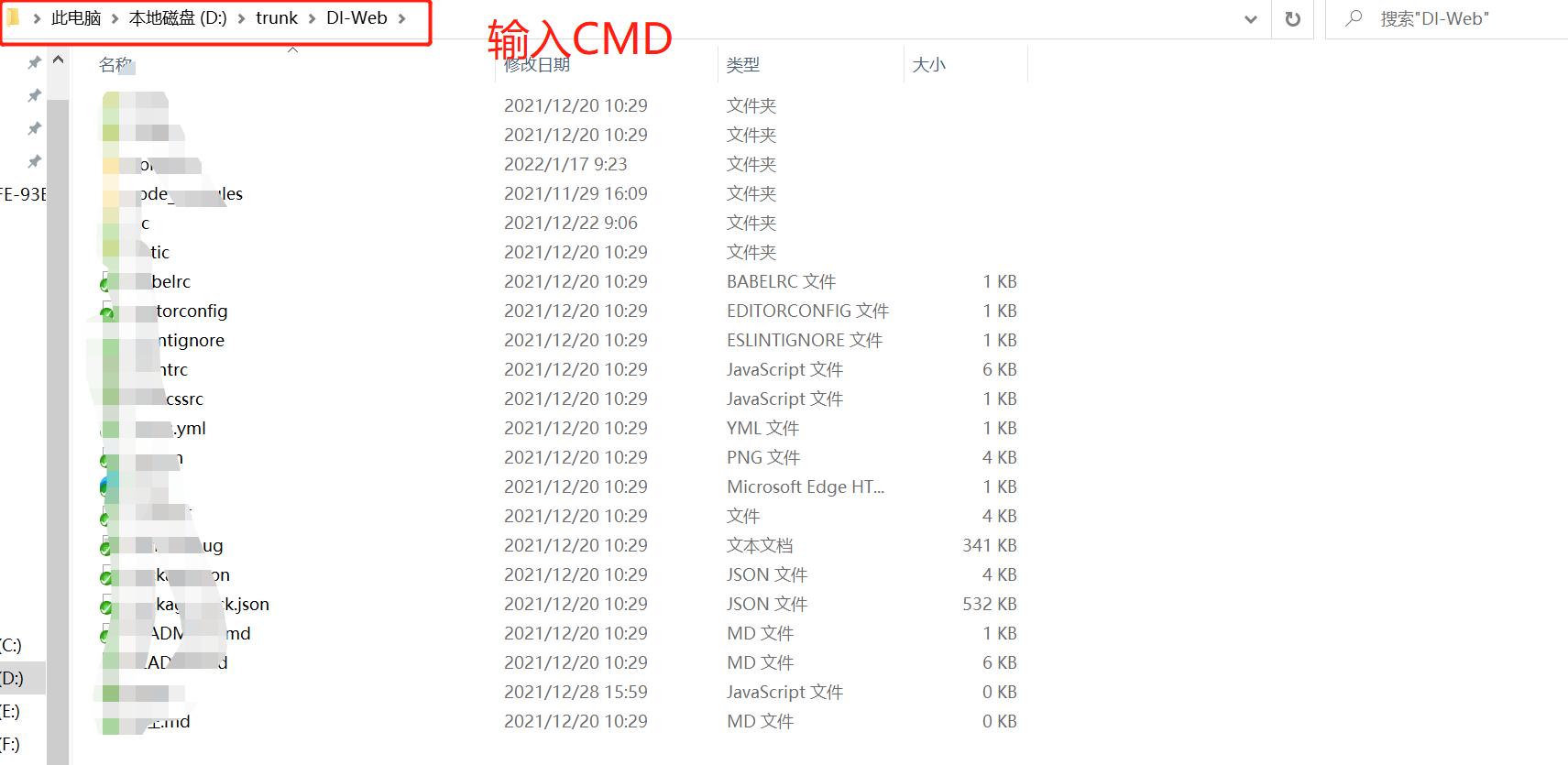Sort by the 修改日期 column header
Screen dimensions: 1568x765
[x=537, y=65]
